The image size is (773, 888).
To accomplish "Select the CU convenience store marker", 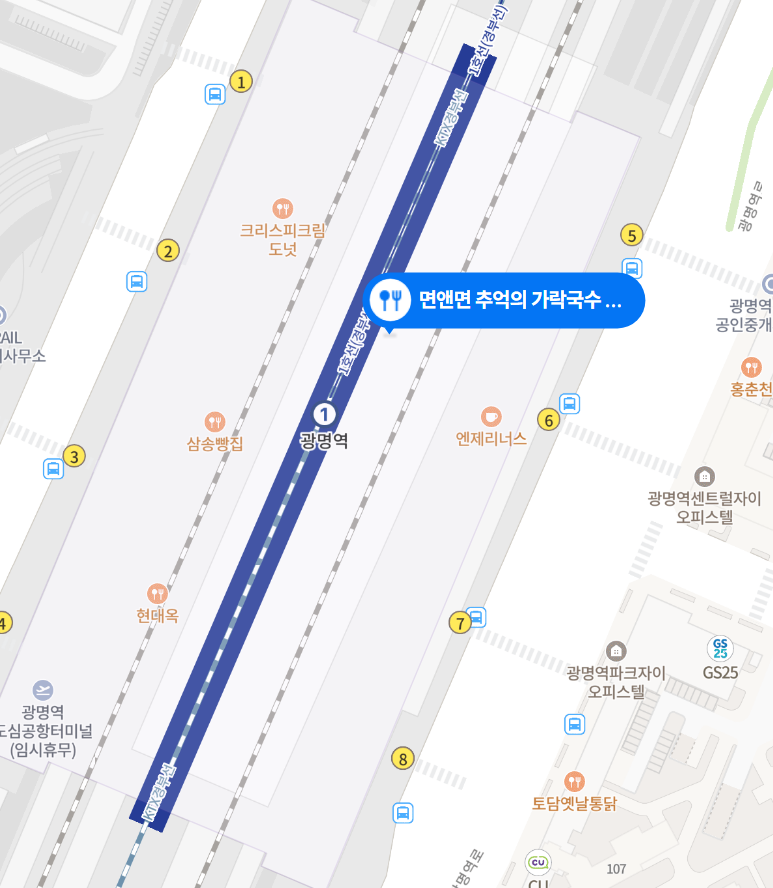I will pos(538,862).
